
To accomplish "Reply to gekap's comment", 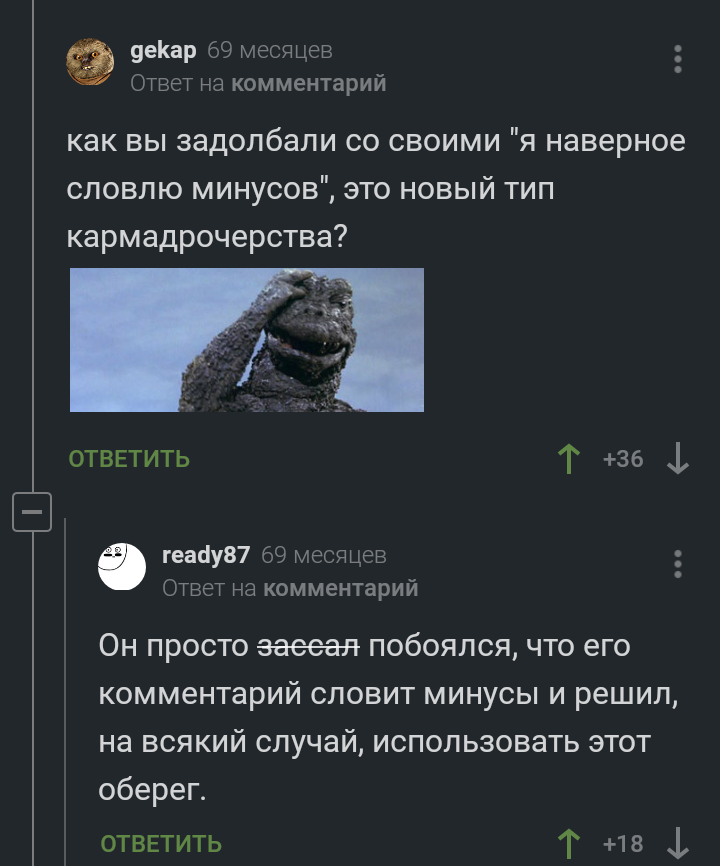I will click(129, 459).
